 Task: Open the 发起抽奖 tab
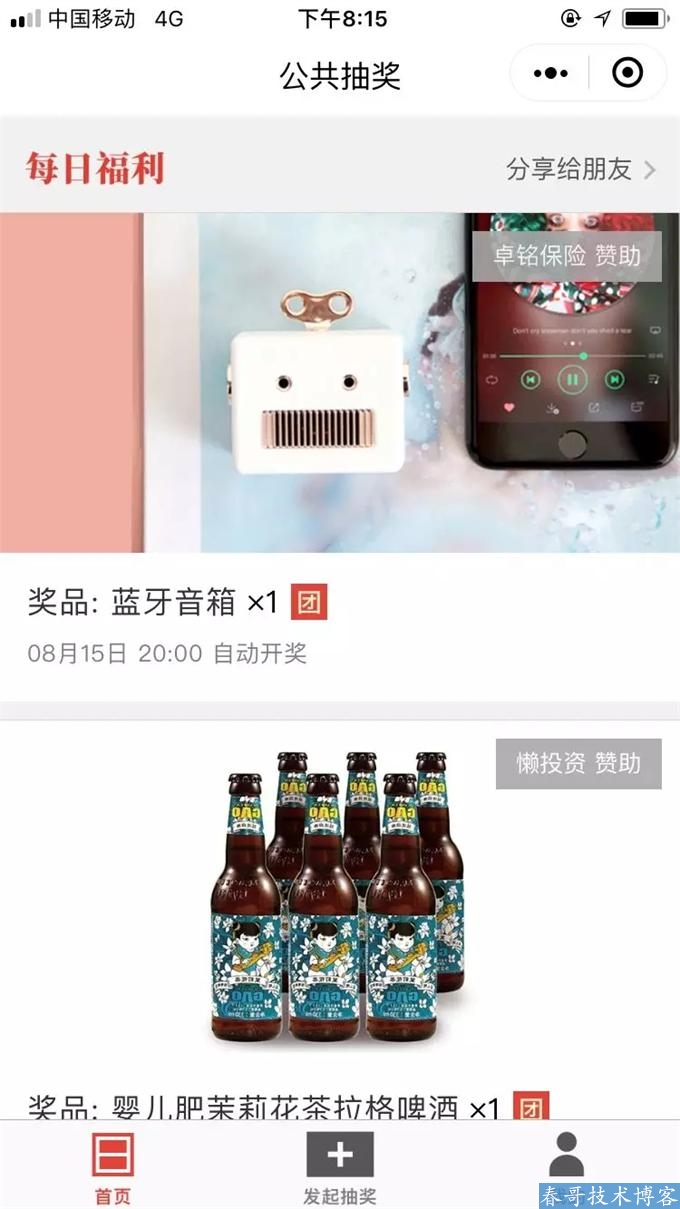point(340,1167)
